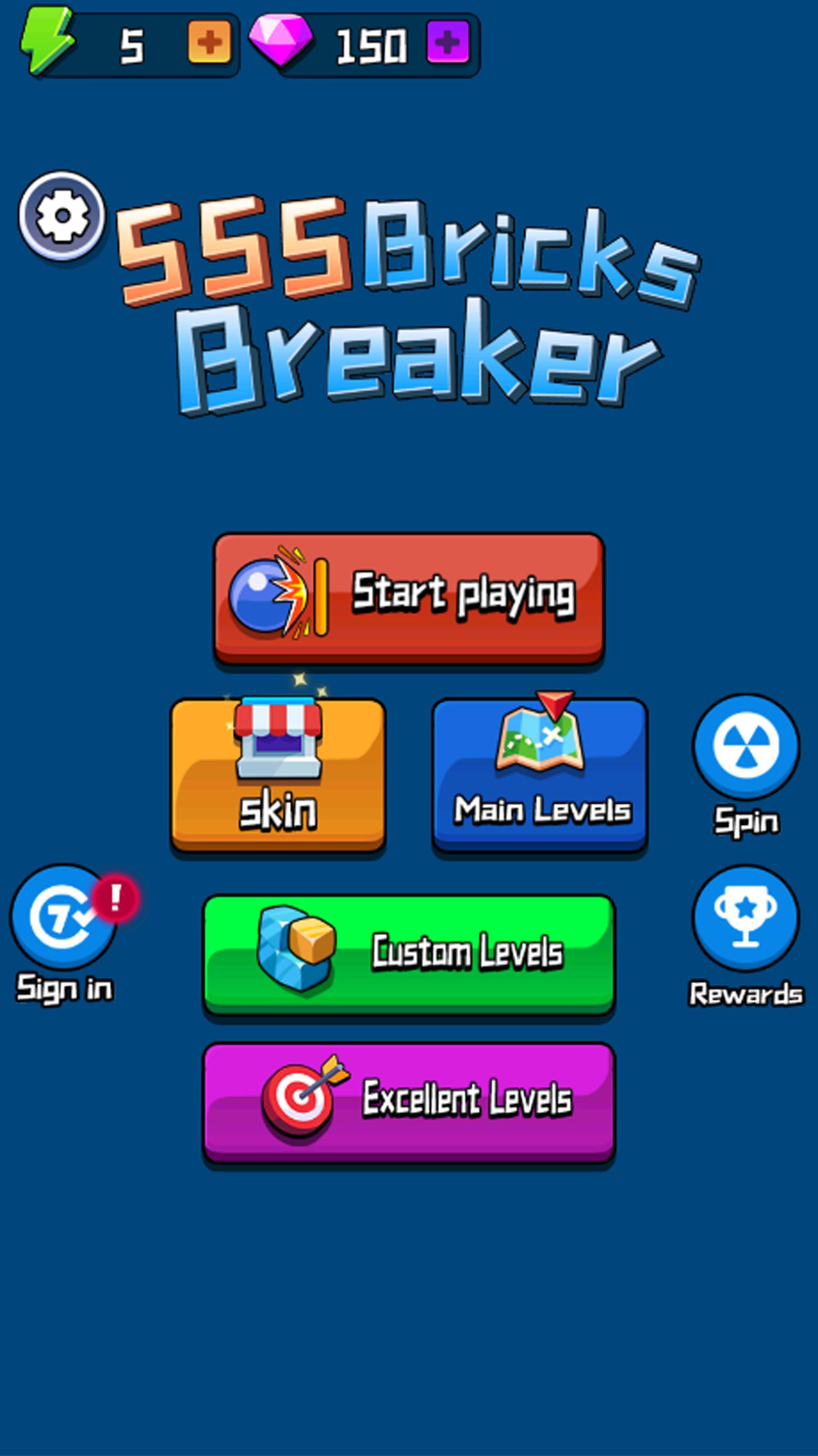Select Excellent Levels
Screen dimensions: 818x1456
point(409,1102)
